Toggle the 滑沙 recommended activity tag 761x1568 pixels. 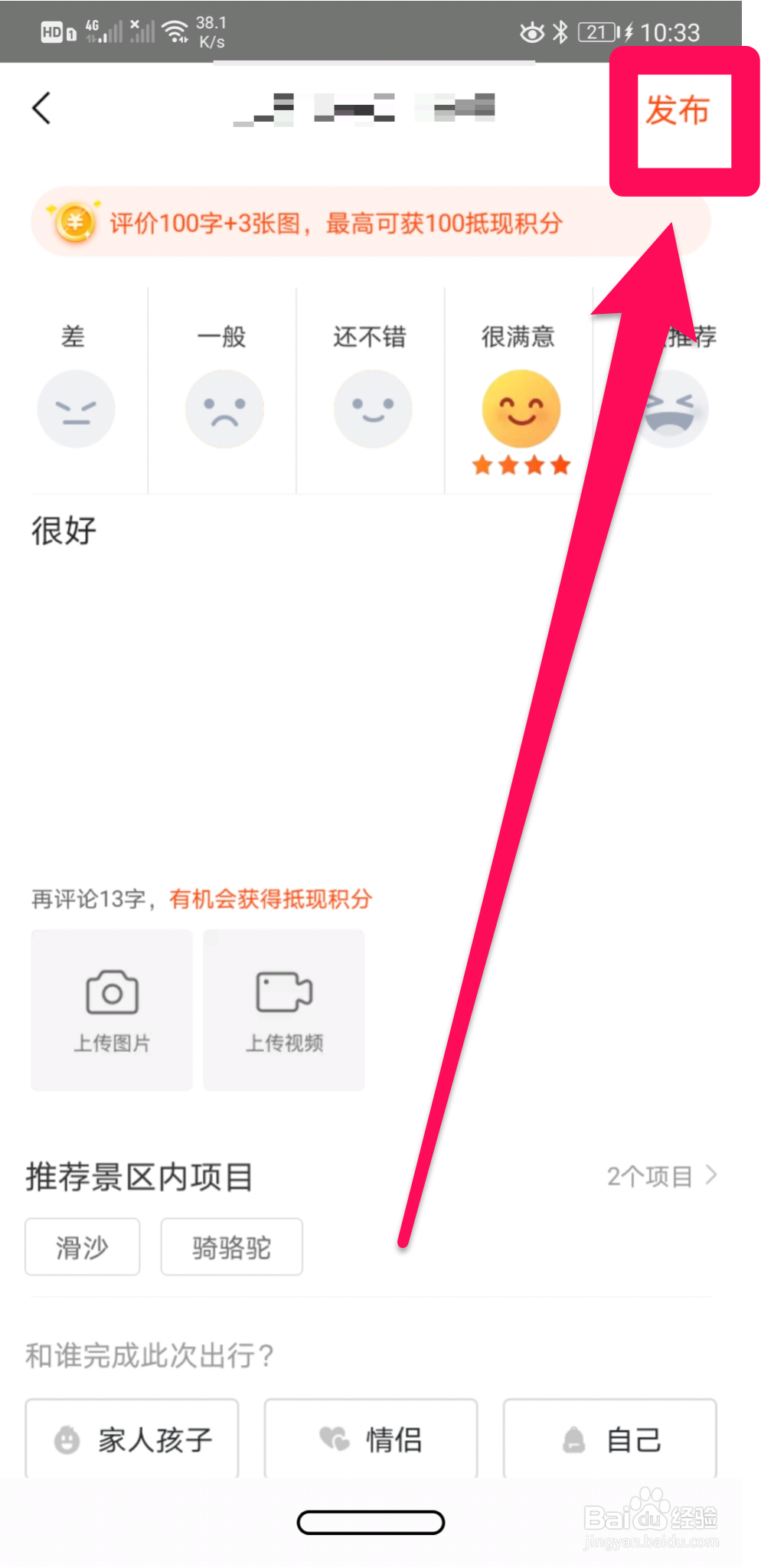click(82, 1246)
